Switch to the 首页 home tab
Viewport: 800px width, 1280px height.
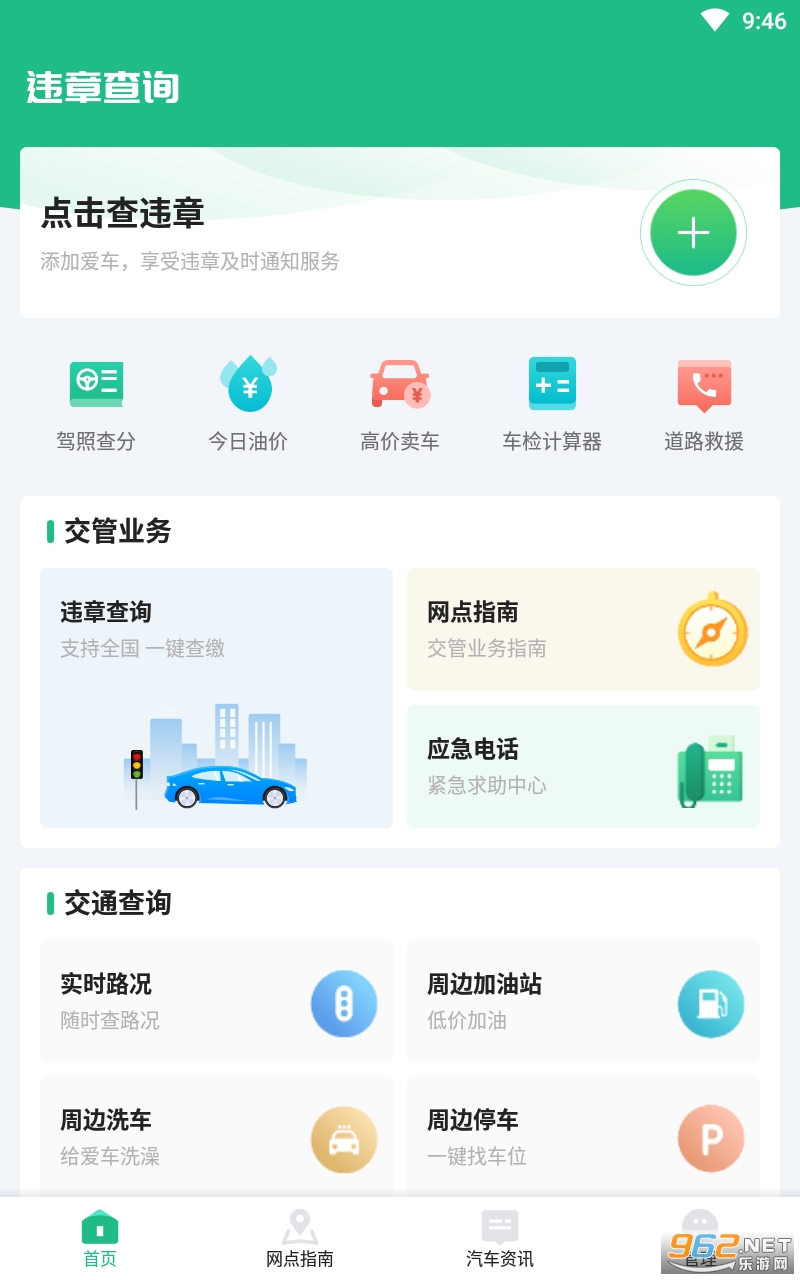[100, 1238]
